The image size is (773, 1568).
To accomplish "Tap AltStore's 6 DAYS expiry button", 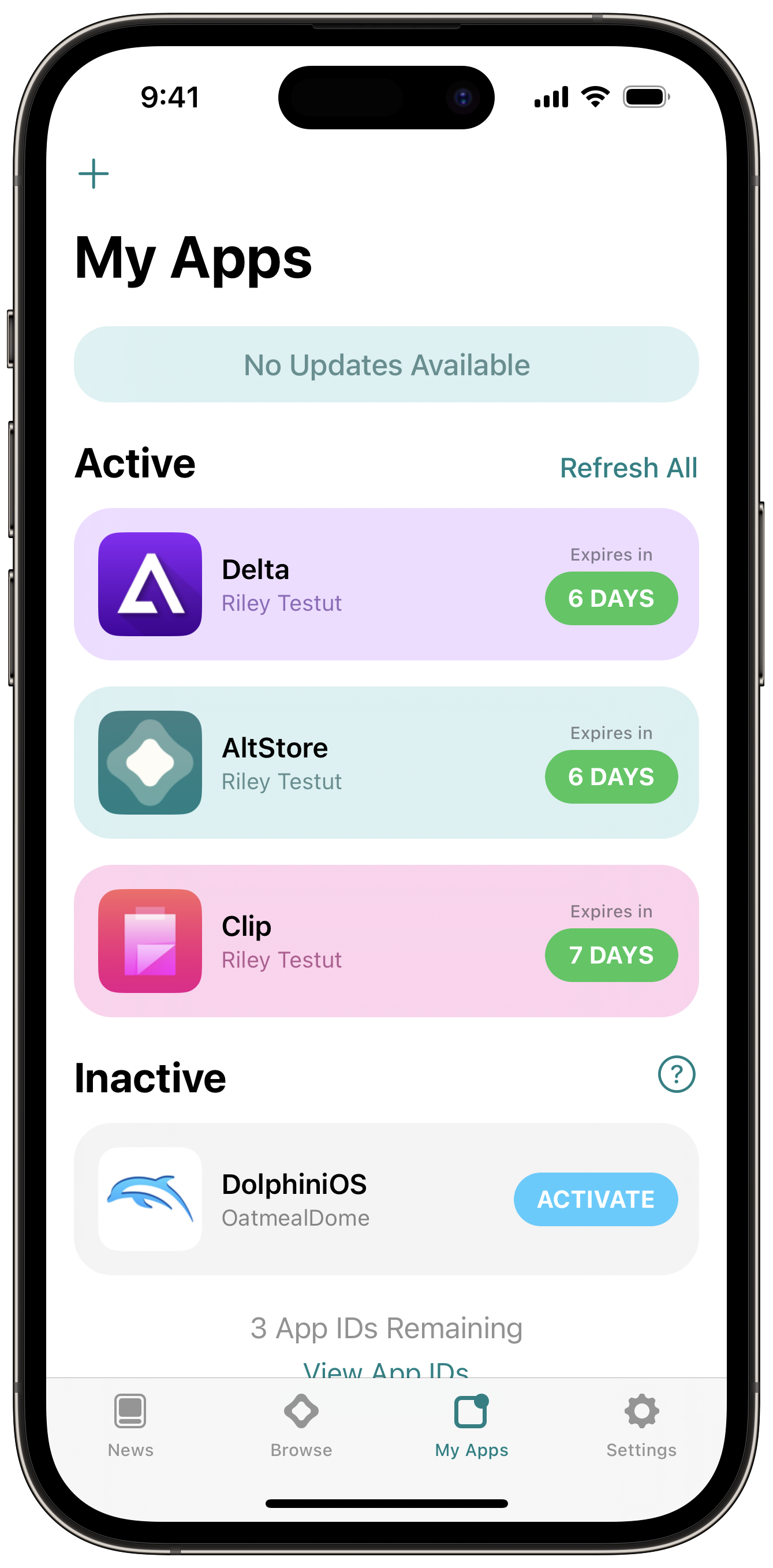I will [x=611, y=776].
